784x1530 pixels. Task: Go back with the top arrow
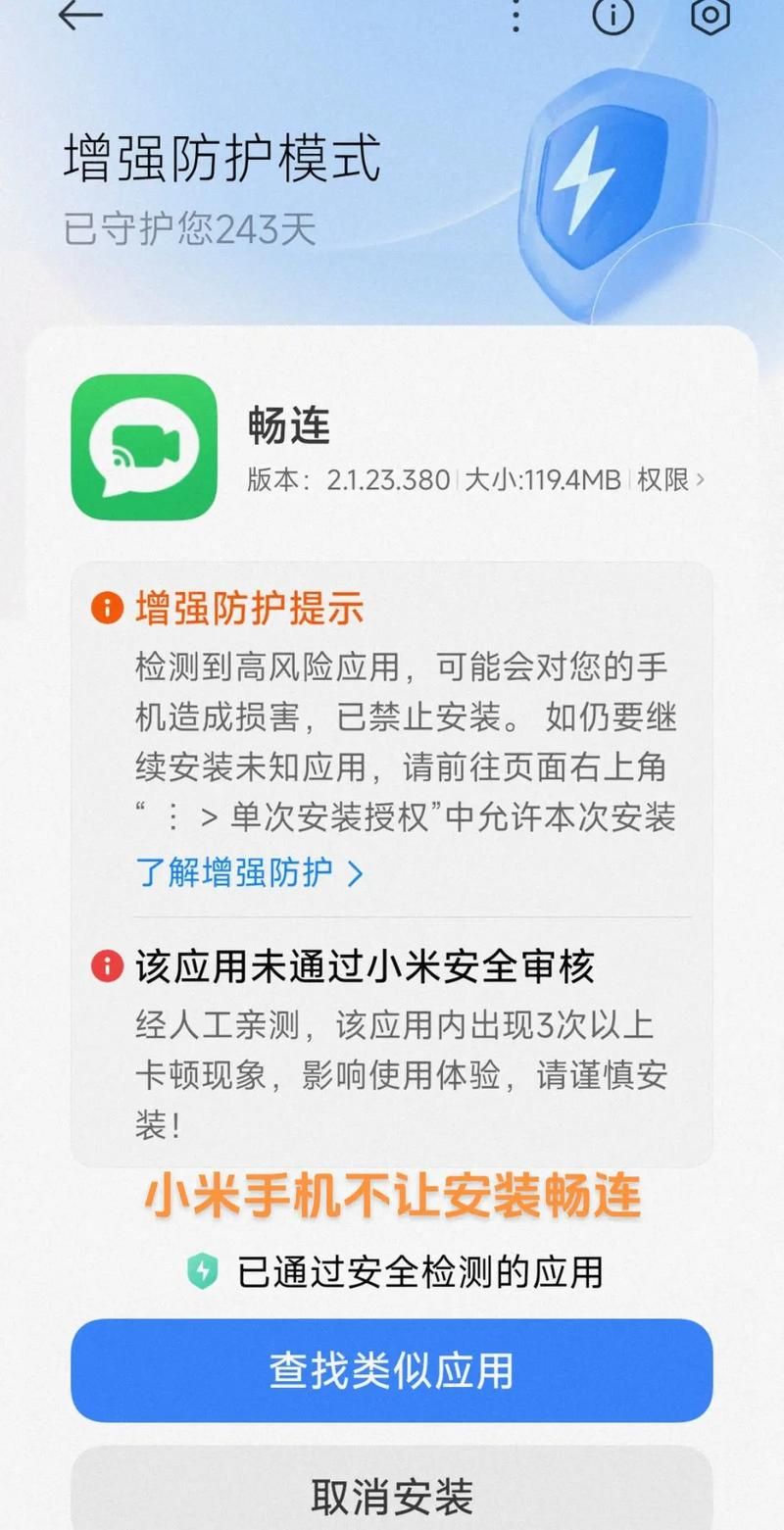click(x=82, y=16)
